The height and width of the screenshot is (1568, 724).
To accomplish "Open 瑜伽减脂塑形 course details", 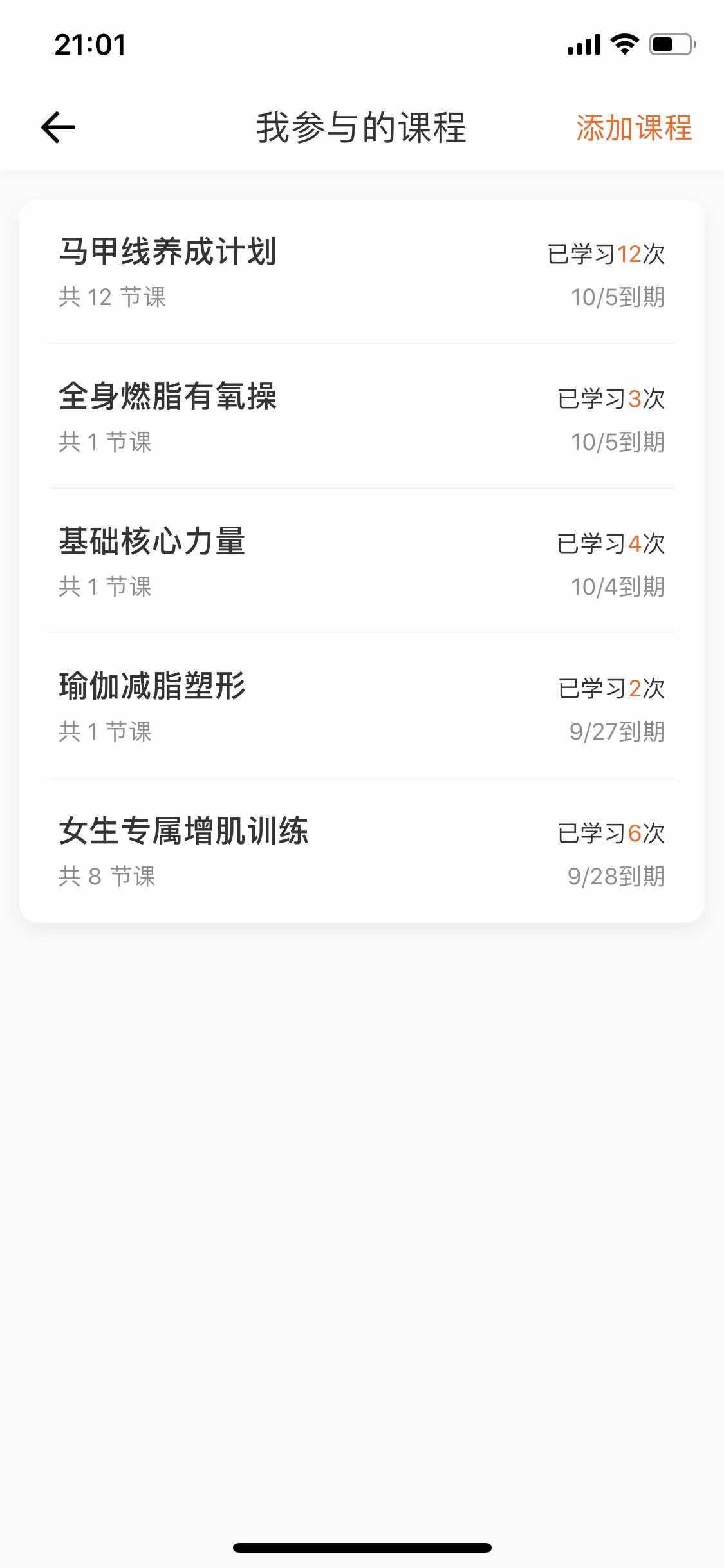I will pos(153,686).
